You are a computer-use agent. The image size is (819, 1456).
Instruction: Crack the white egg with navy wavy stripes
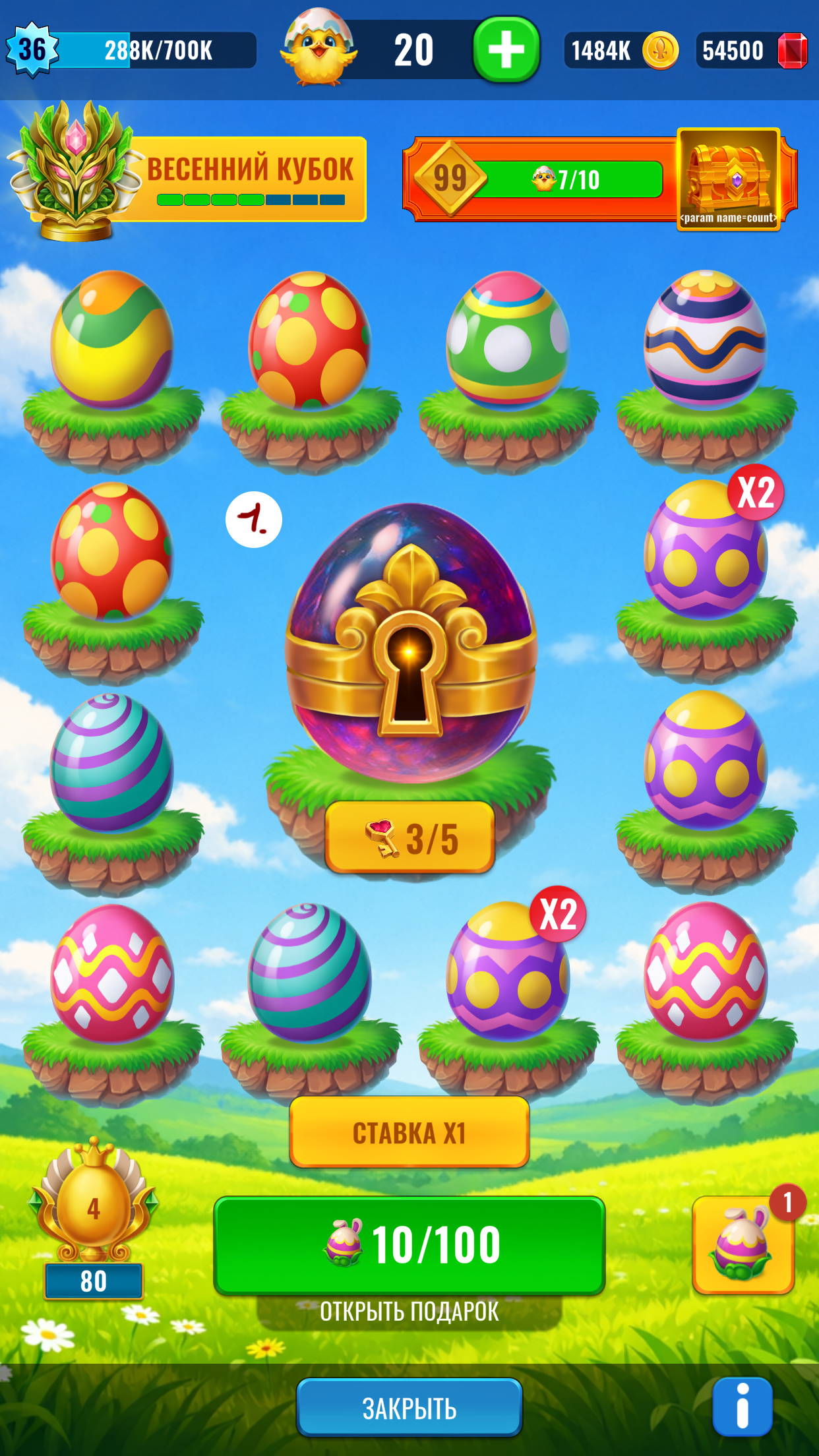(x=705, y=341)
